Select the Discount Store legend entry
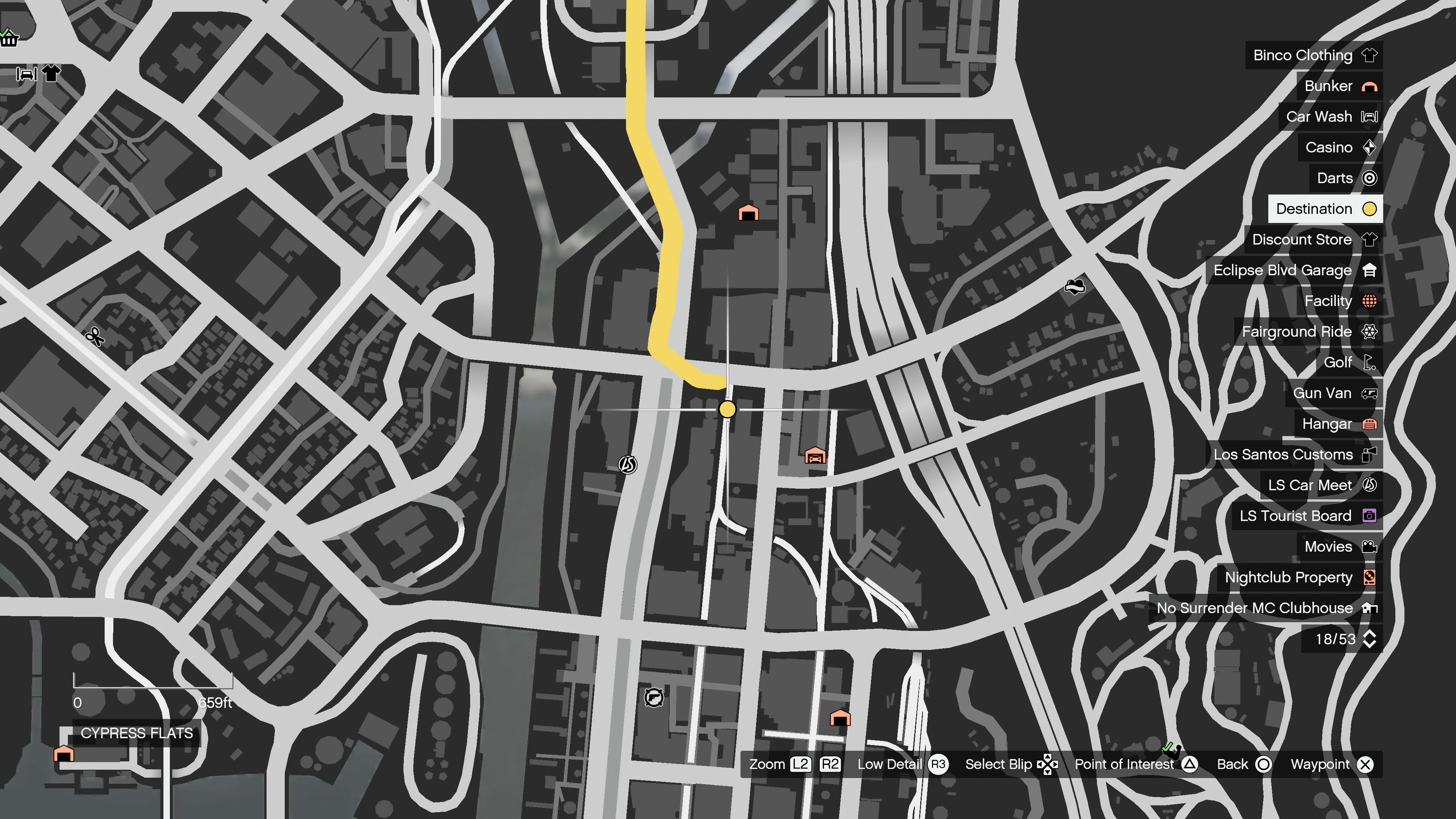Image resolution: width=1456 pixels, height=819 pixels. (x=1313, y=240)
